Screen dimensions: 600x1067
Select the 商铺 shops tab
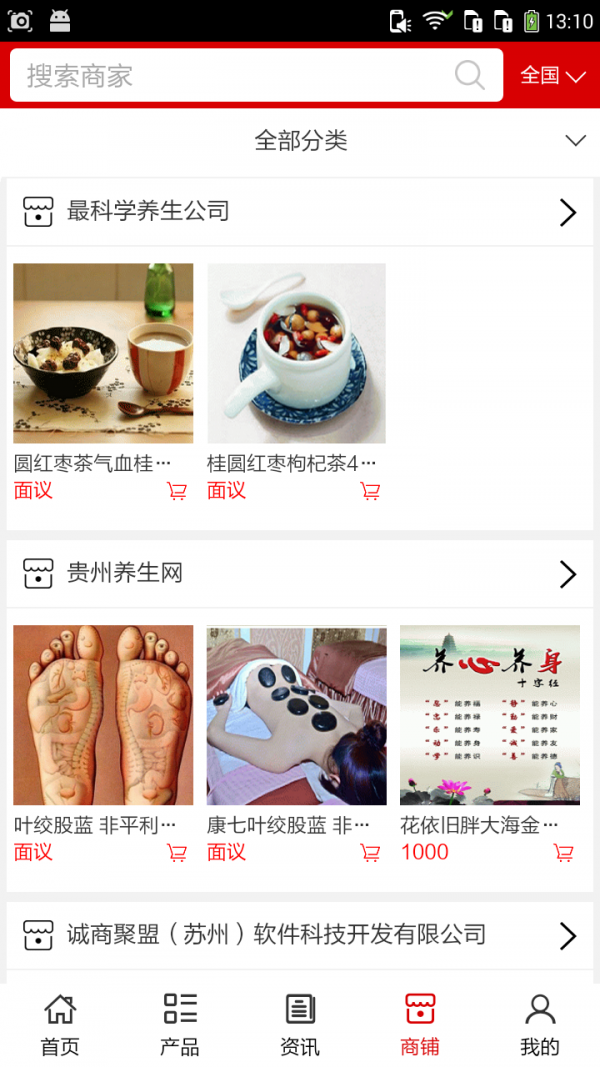point(420,1025)
